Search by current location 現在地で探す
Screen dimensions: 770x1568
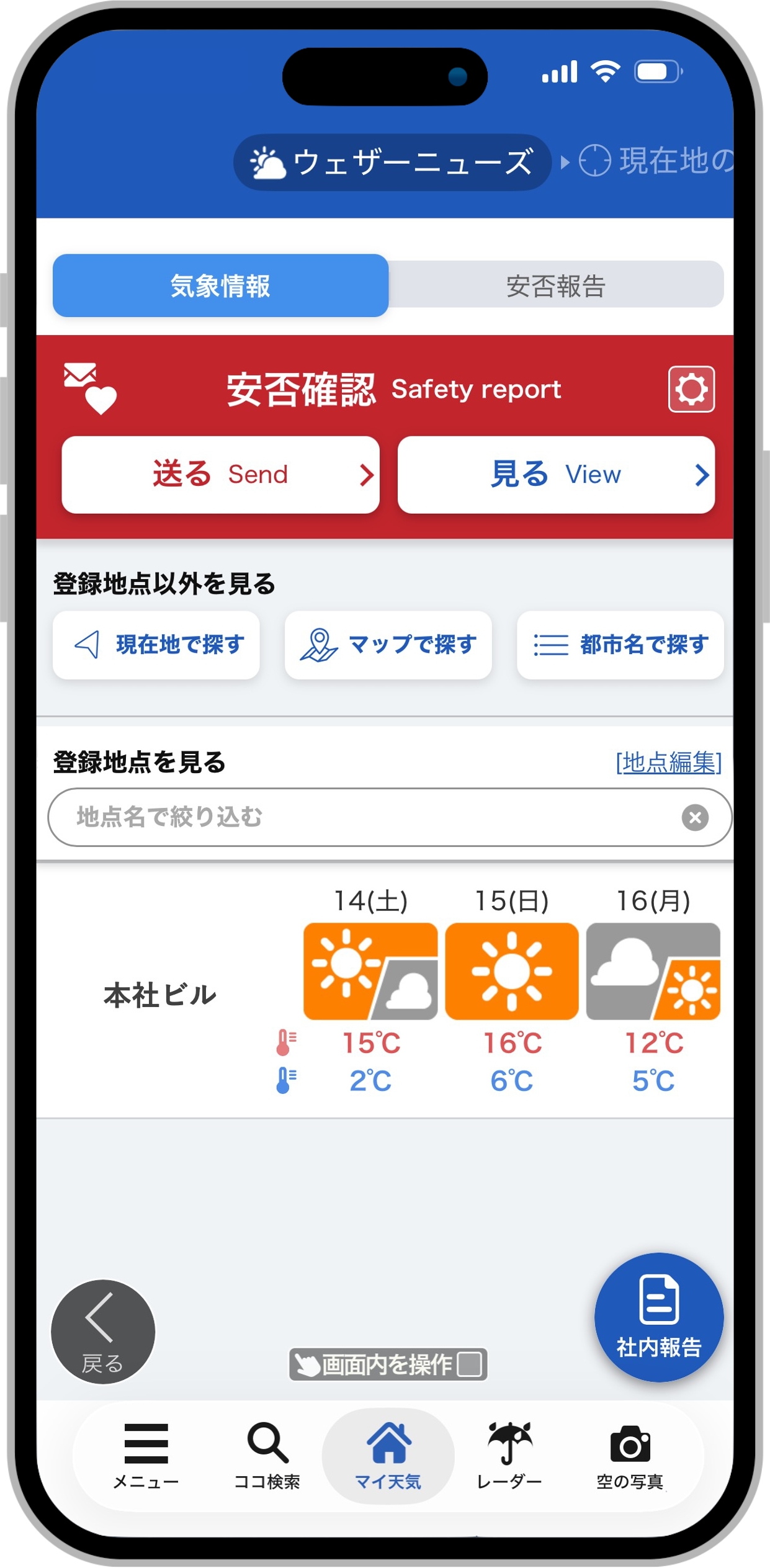pos(156,645)
